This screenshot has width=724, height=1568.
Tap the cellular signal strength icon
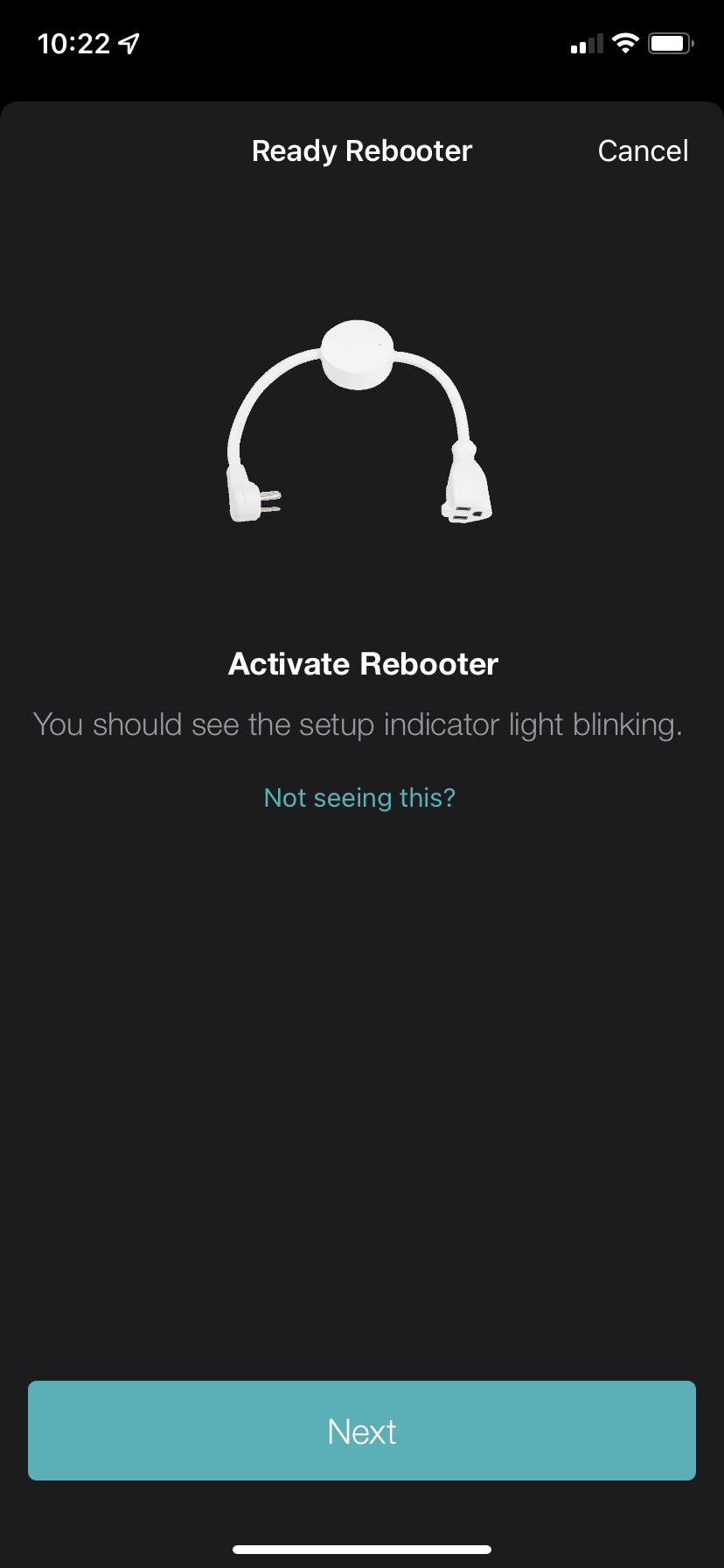[584, 42]
